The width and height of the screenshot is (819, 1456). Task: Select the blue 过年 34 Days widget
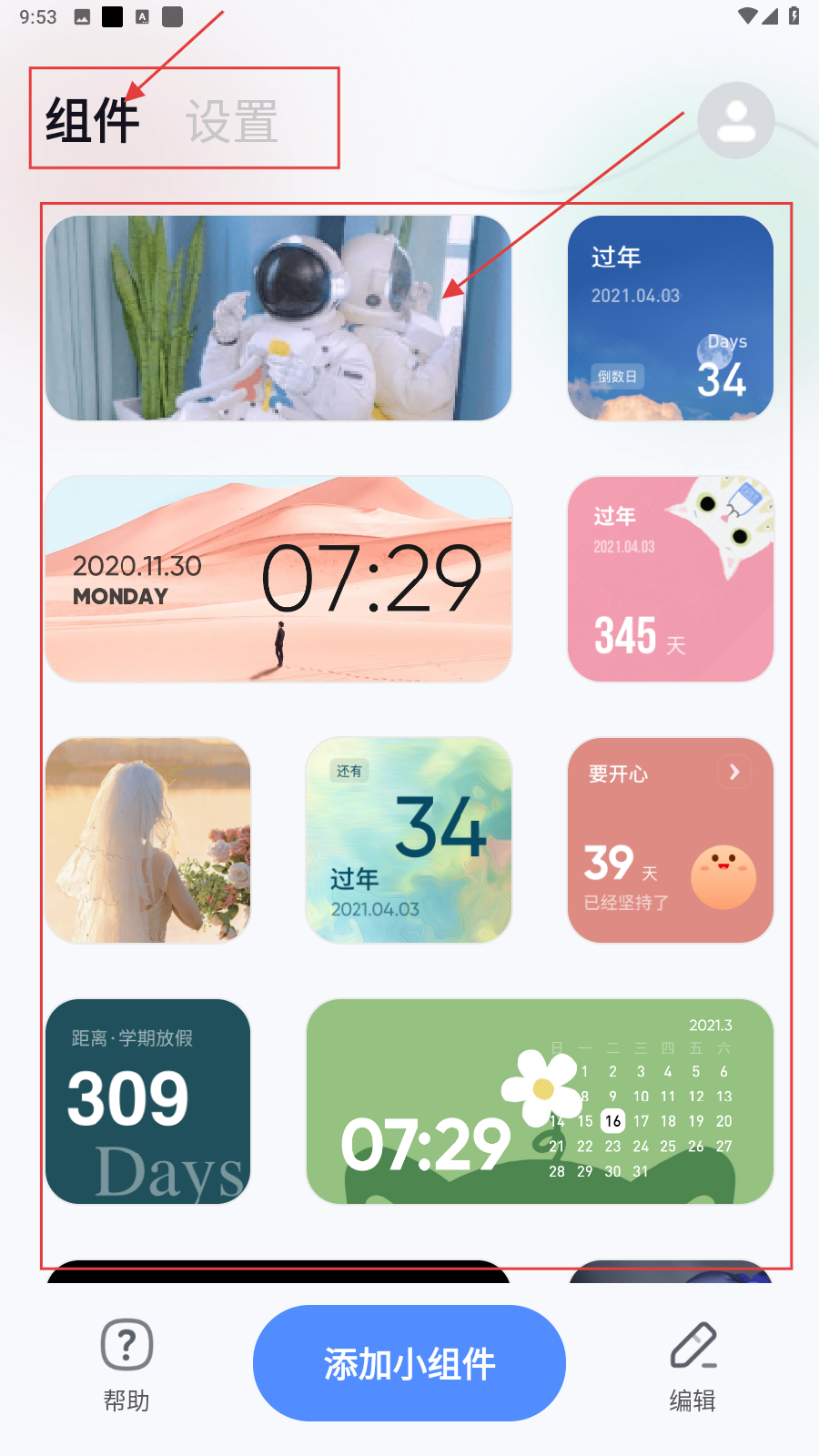point(670,318)
